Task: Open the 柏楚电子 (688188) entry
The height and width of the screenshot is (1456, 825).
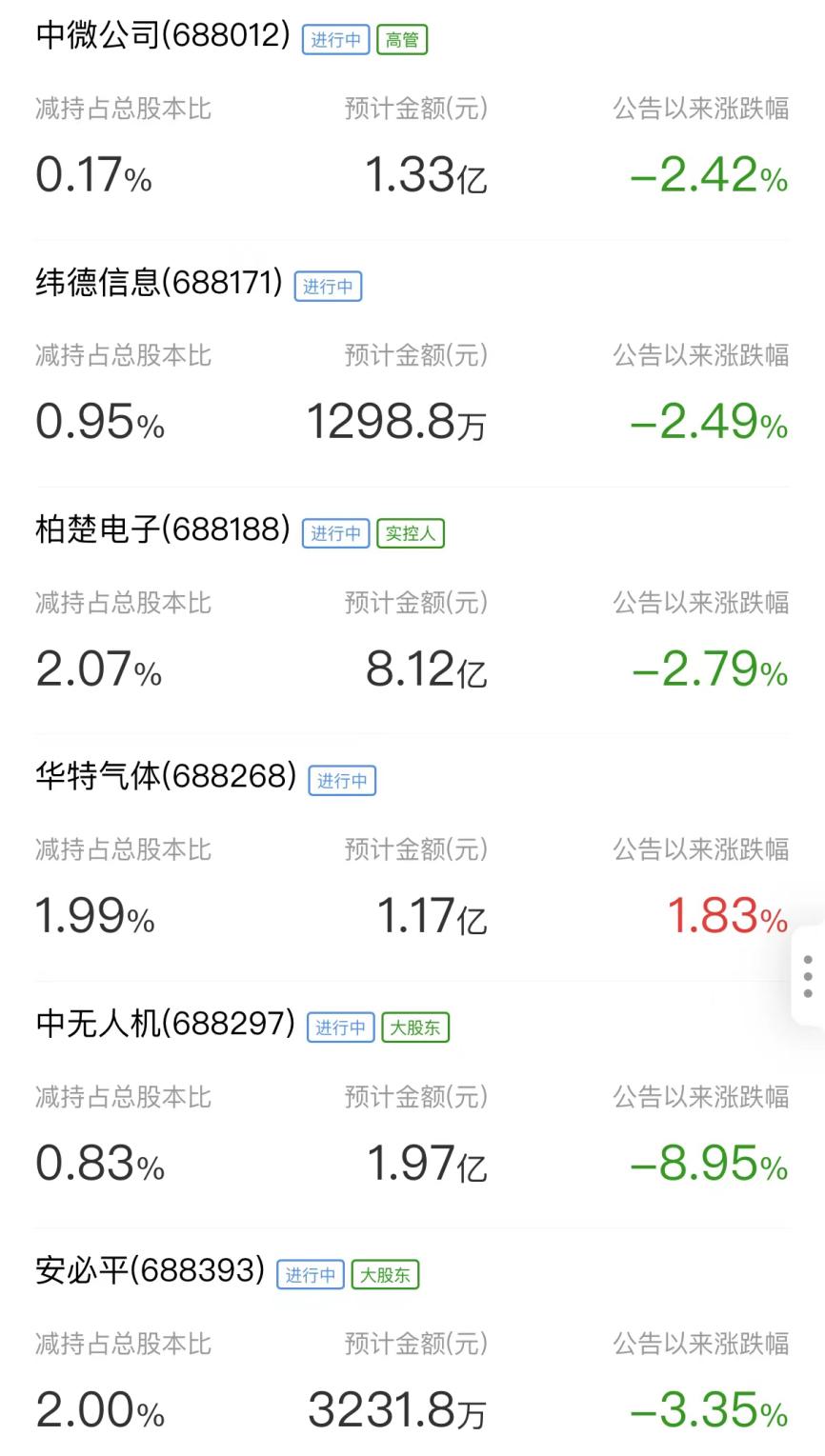Action: click(162, 529)
